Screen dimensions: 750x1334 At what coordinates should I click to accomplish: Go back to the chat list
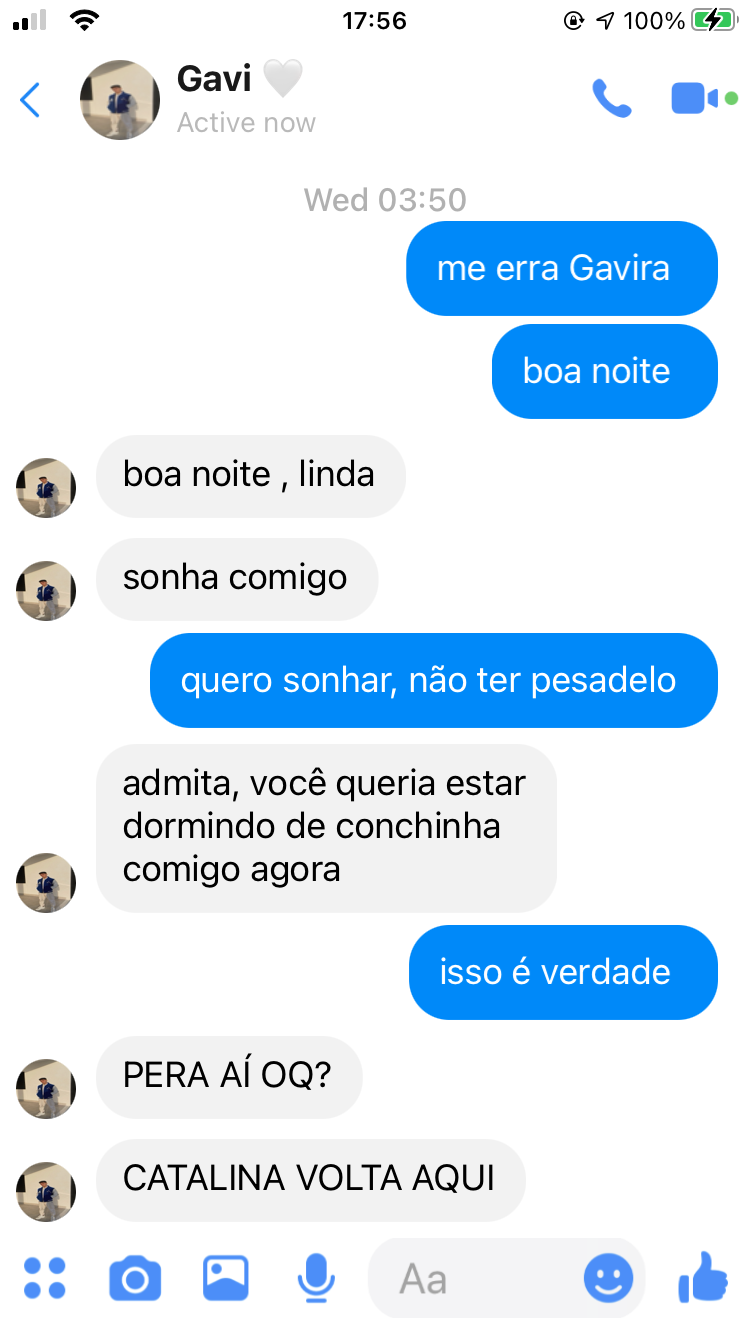click(x=31, y=100)
